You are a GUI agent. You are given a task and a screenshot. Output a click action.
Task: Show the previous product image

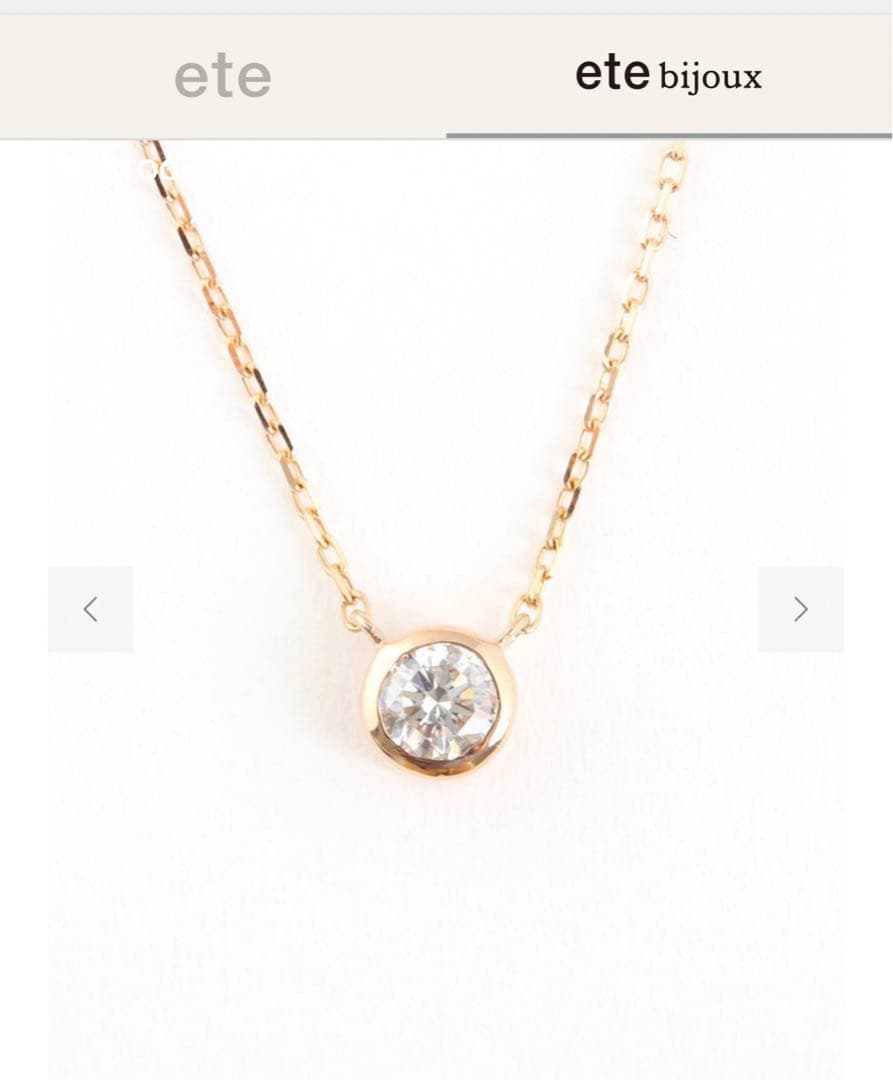90,609
